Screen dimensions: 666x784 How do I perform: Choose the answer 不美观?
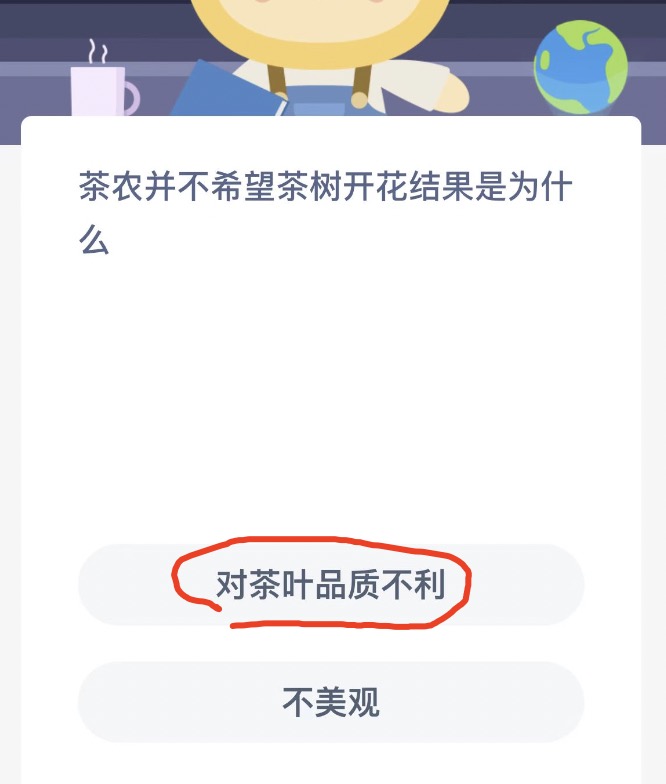(x=331, y=702)
